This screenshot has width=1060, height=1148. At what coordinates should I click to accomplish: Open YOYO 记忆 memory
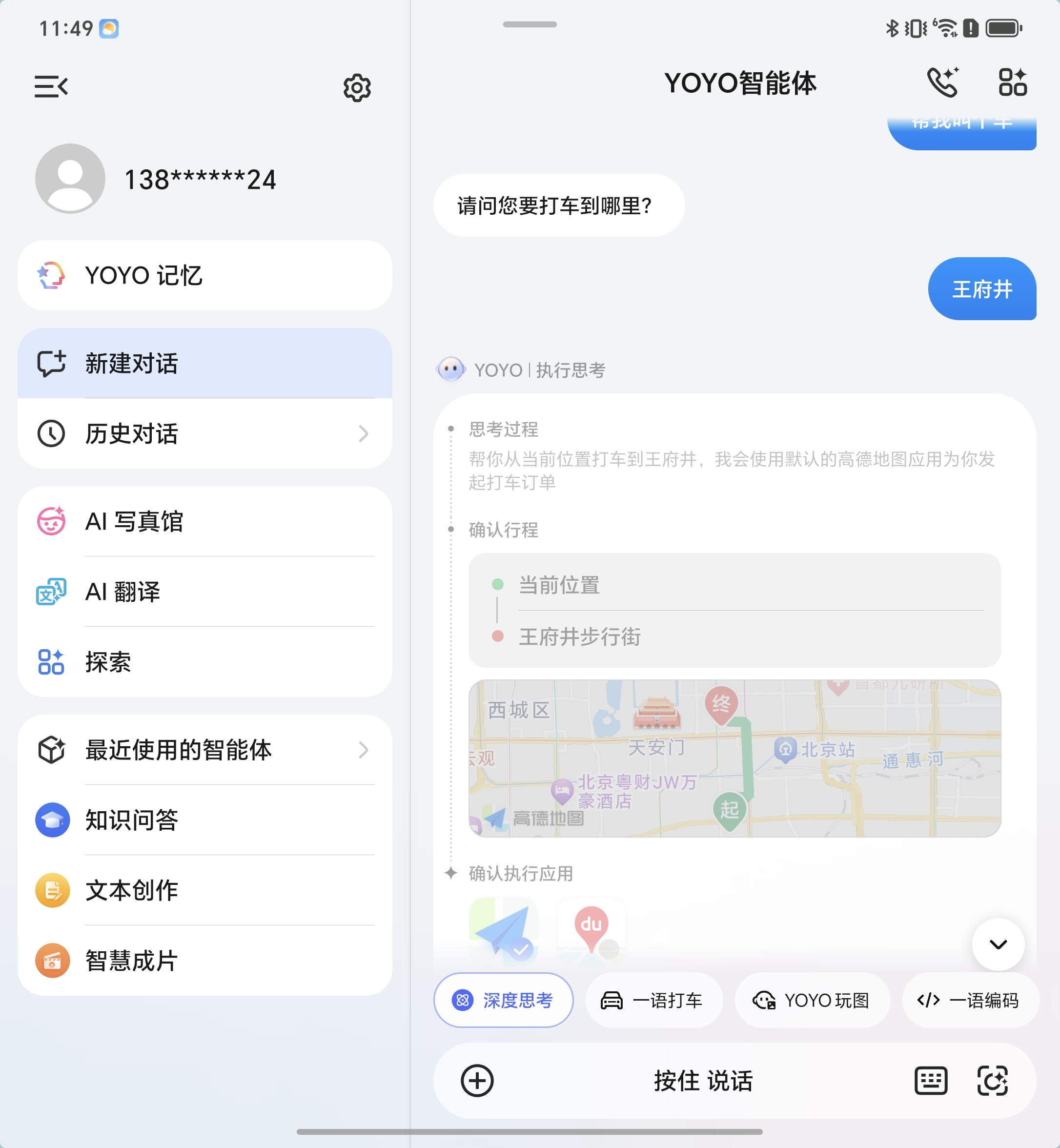coord(205,275)
